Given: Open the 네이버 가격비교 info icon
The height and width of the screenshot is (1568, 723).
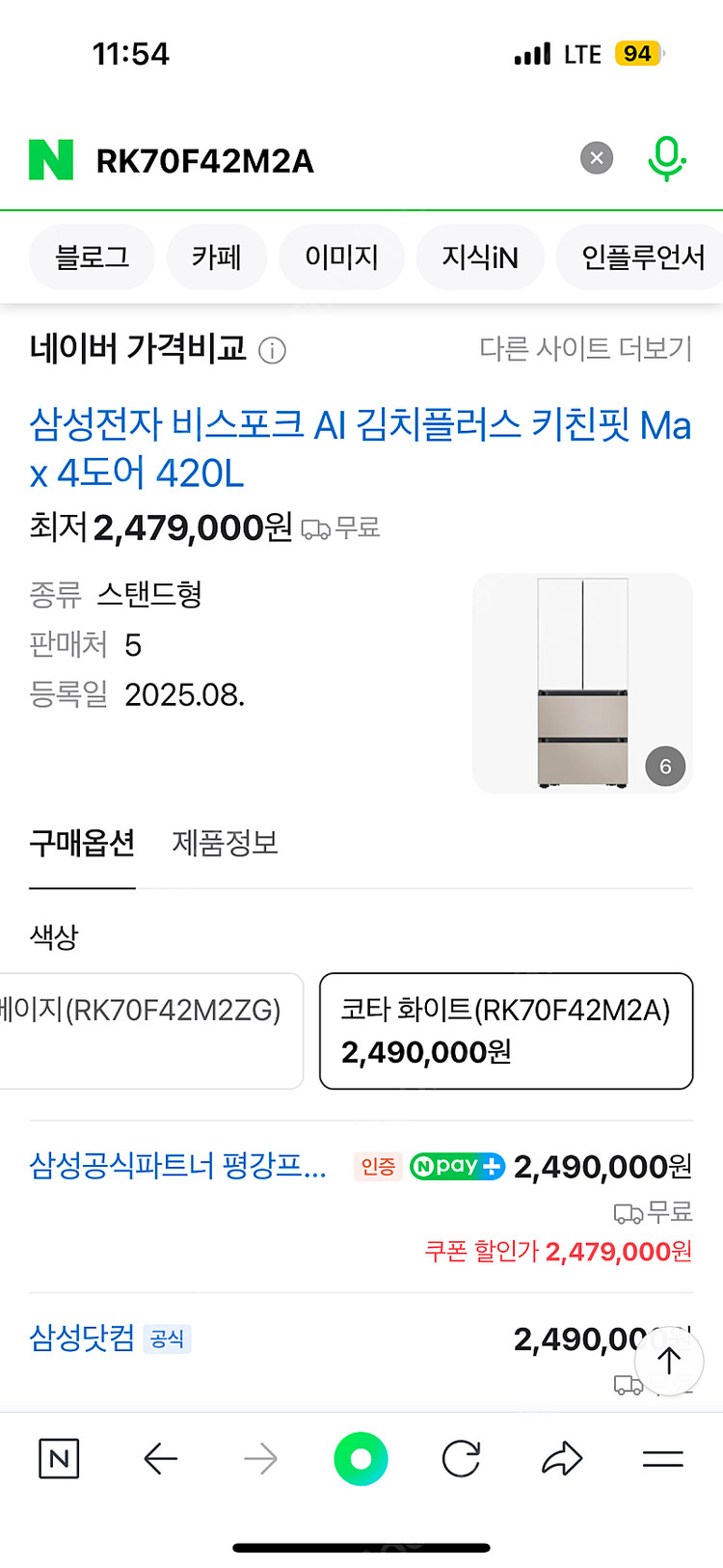Looking at the screenshot, I should click(x=273, y=351).
